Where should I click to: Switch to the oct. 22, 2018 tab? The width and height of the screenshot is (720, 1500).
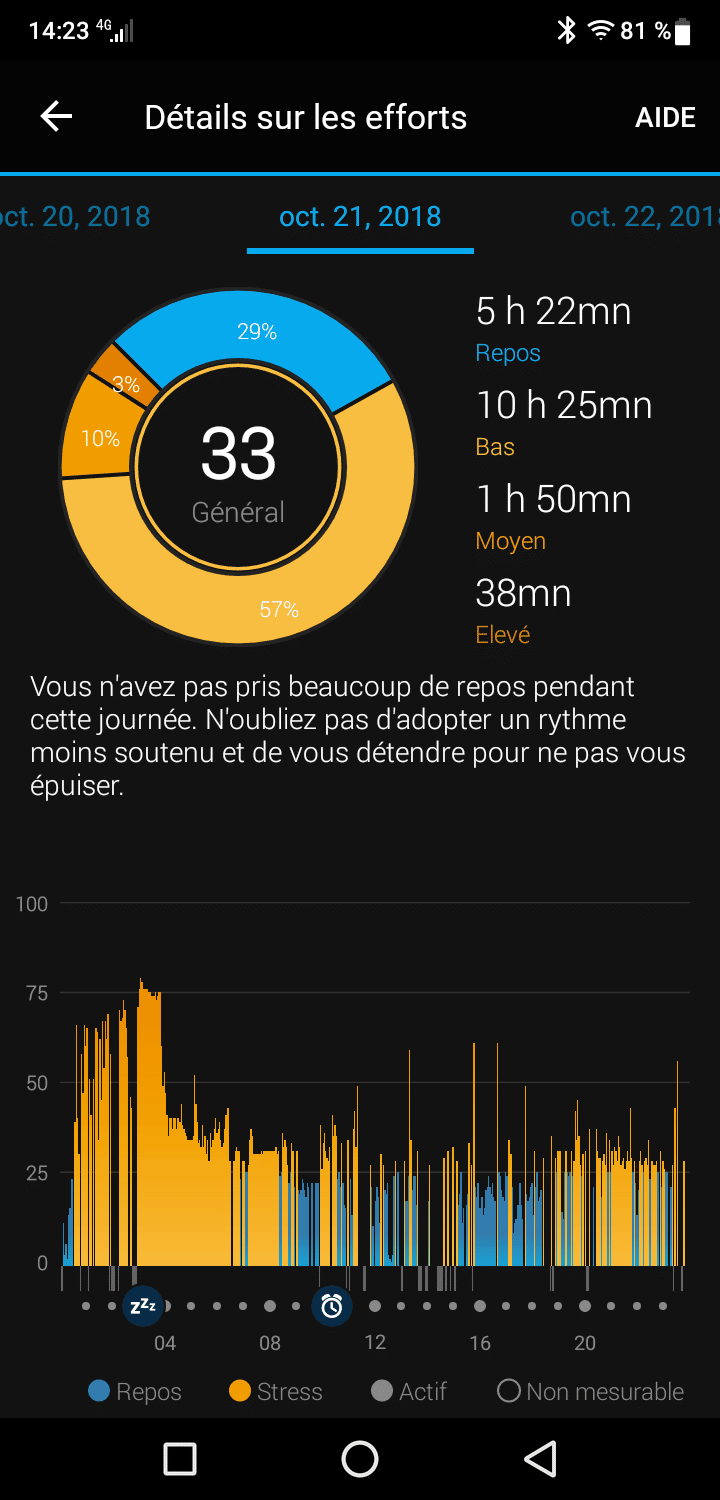click(644, 216)
